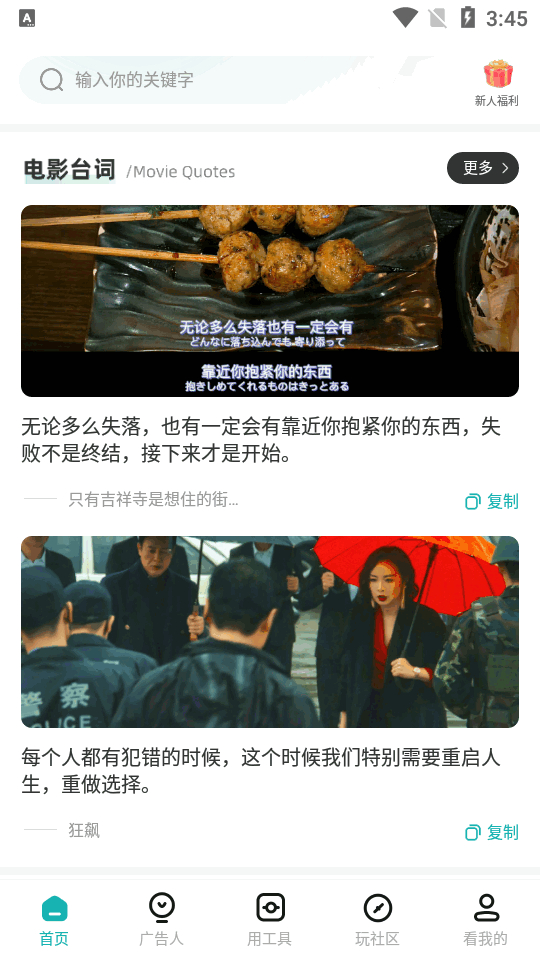Copy the 每个人都有犯错的时候 quote

click(x=492, y=833)
